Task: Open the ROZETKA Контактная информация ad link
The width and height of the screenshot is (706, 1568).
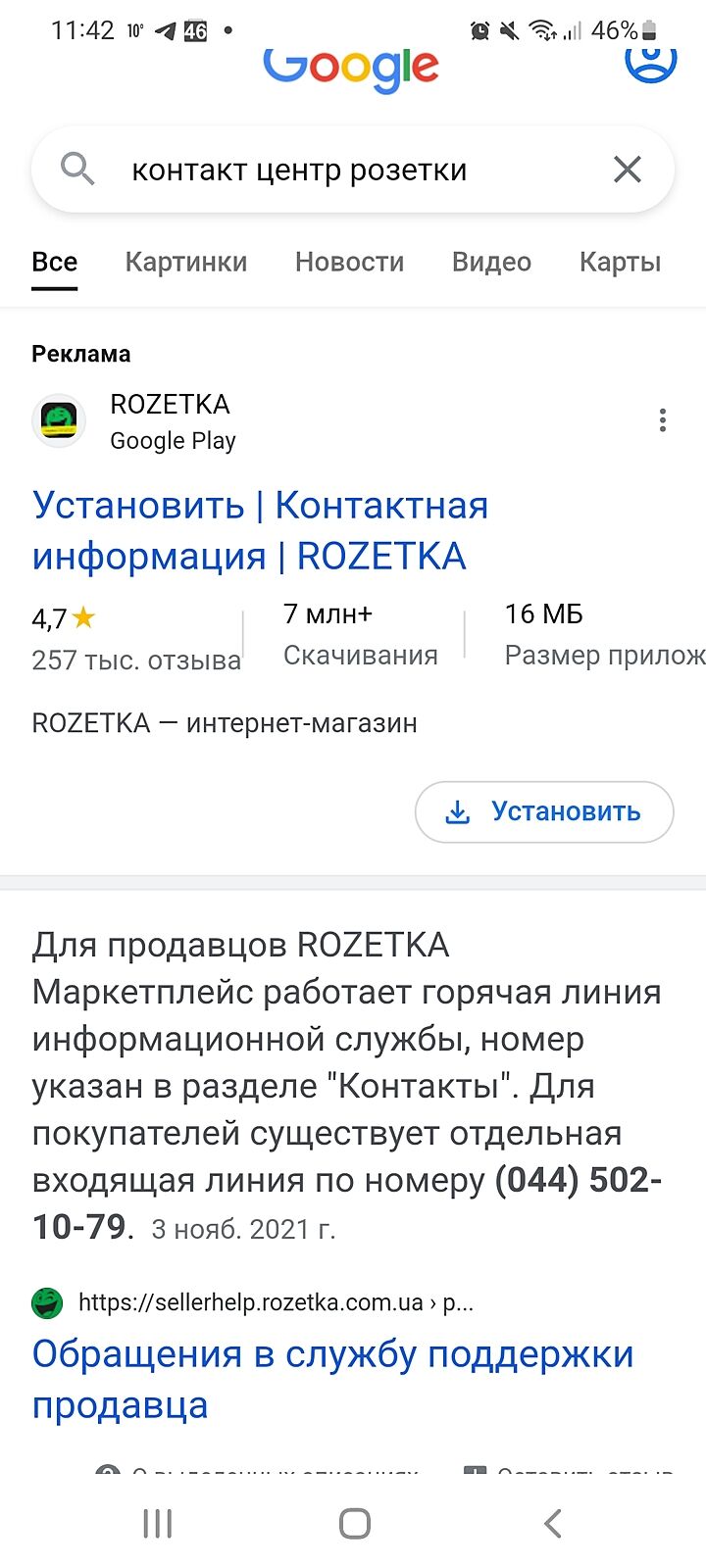Action: (261, 530)
